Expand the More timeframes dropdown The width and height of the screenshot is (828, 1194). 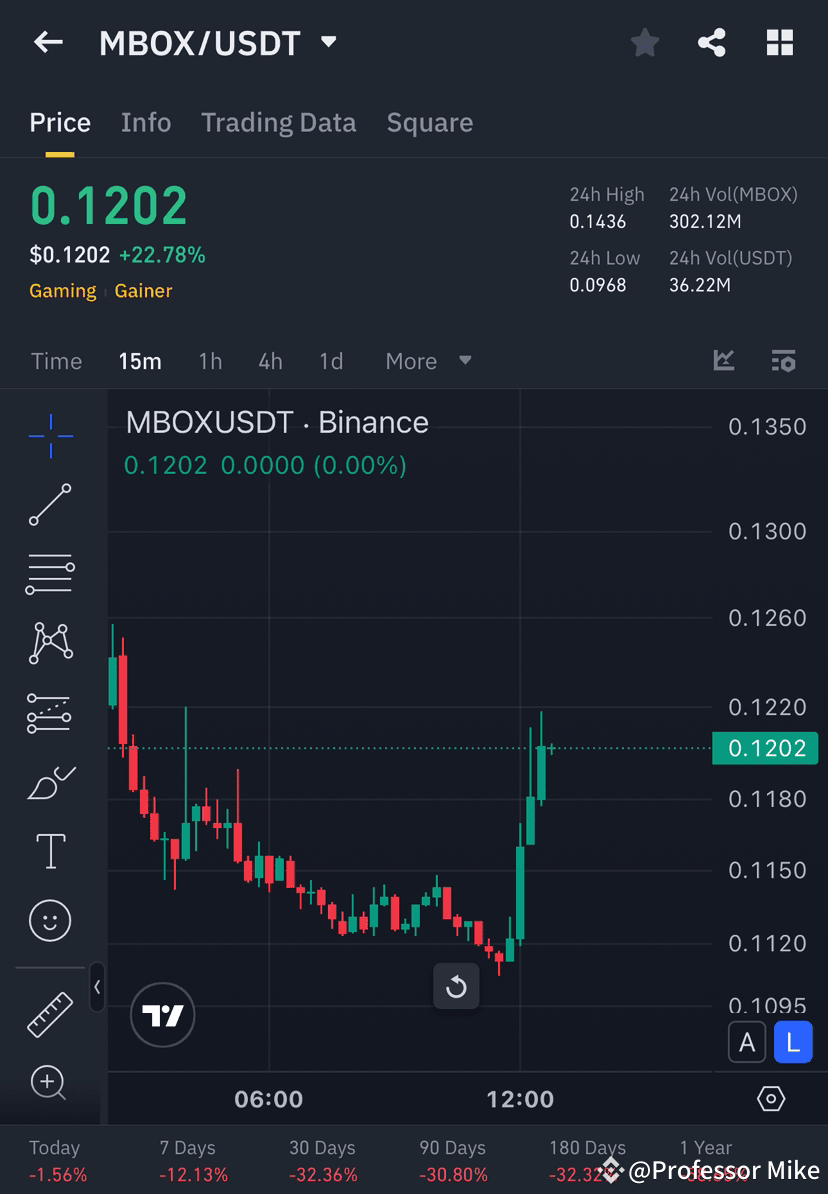click(428, 361)
